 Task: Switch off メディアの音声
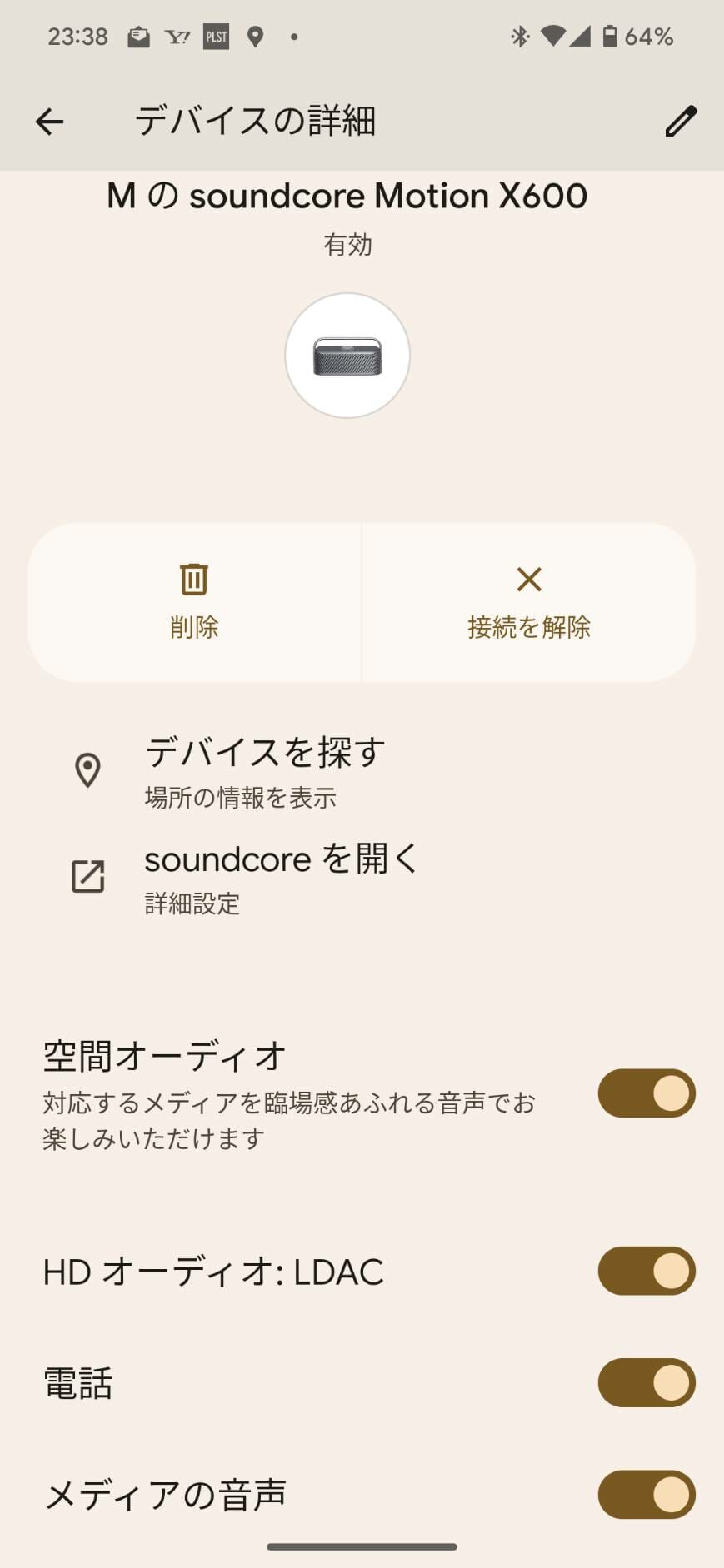(646, 1494)
